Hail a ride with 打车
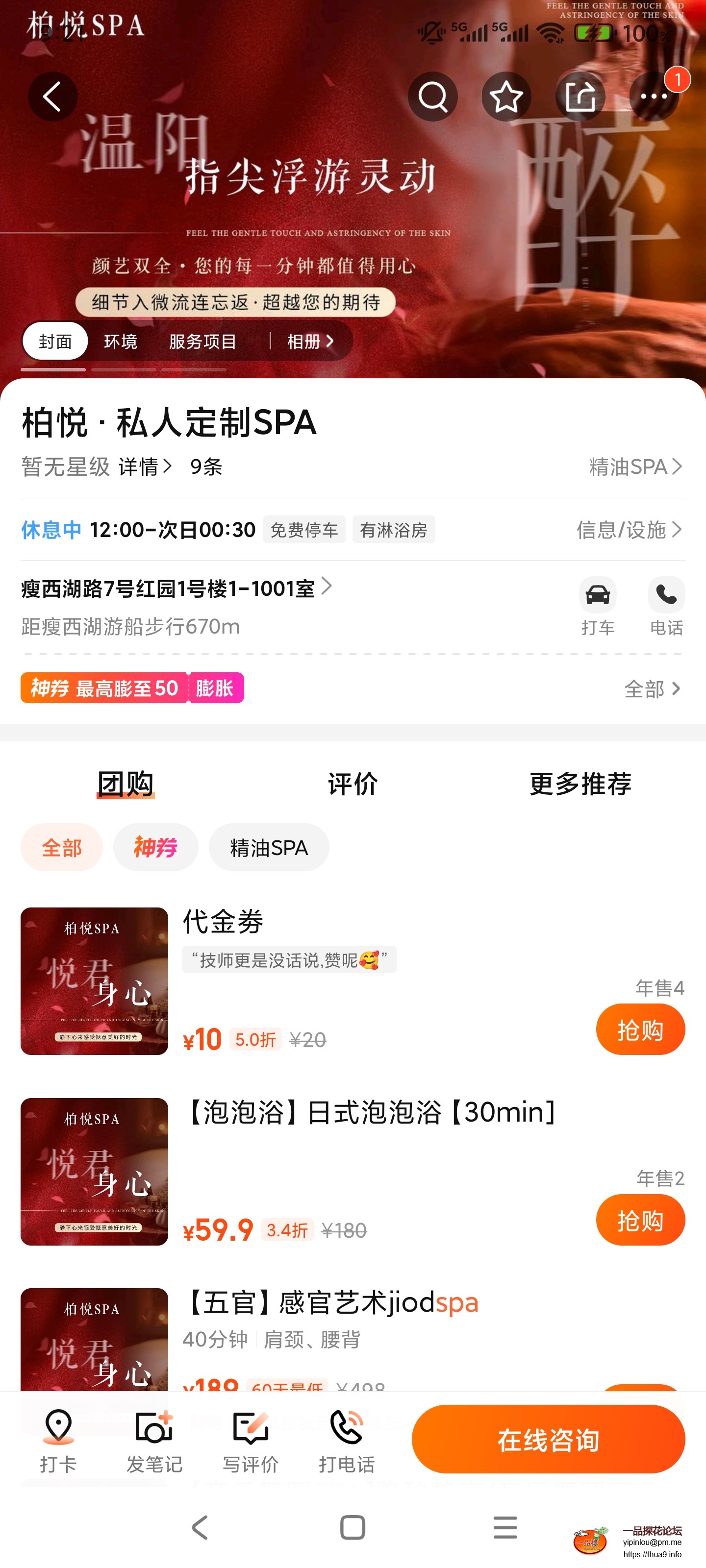Viewport: 706px width, 1568px height. pos(597,605)
